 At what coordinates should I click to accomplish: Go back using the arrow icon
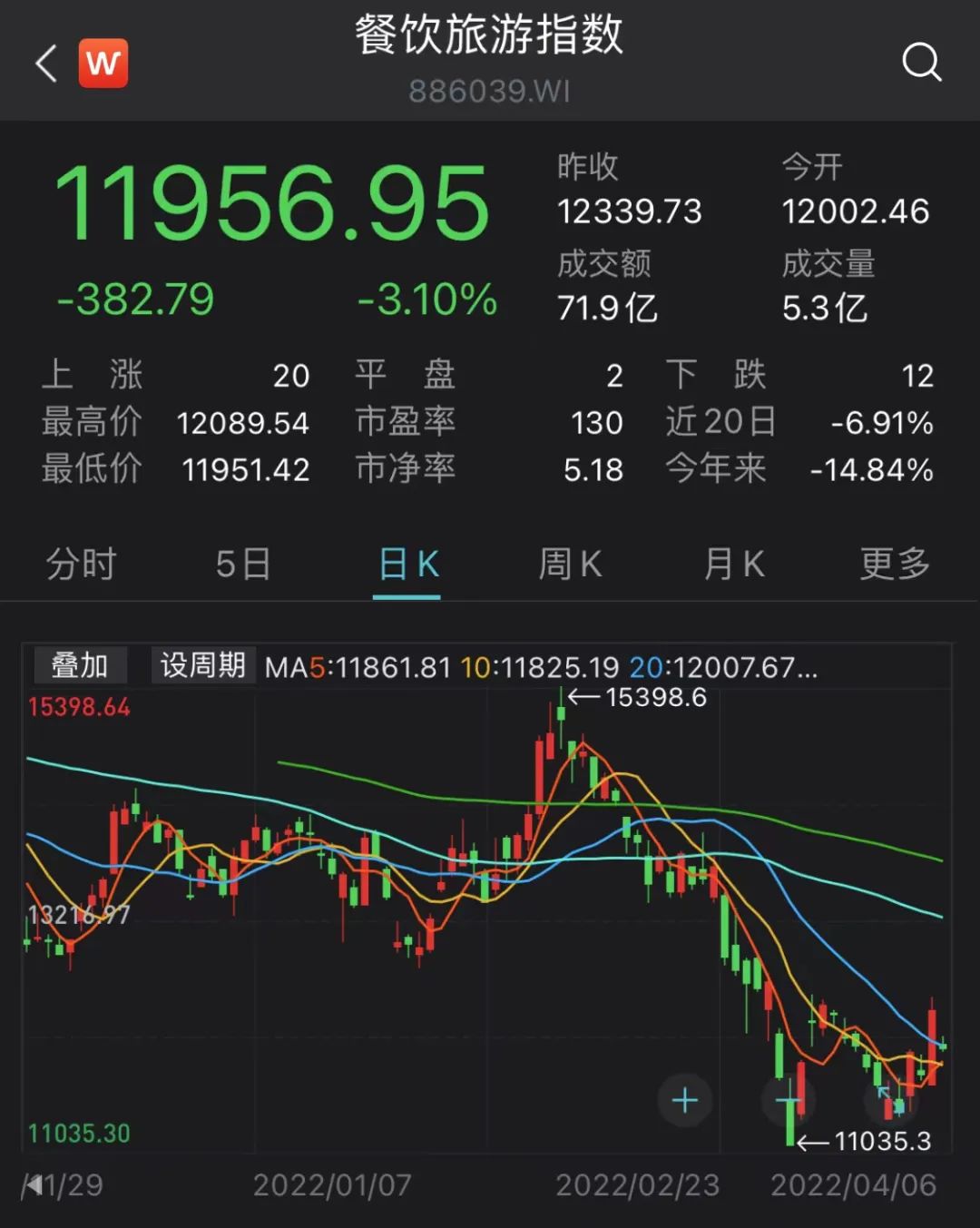click(x=47, y=64)
